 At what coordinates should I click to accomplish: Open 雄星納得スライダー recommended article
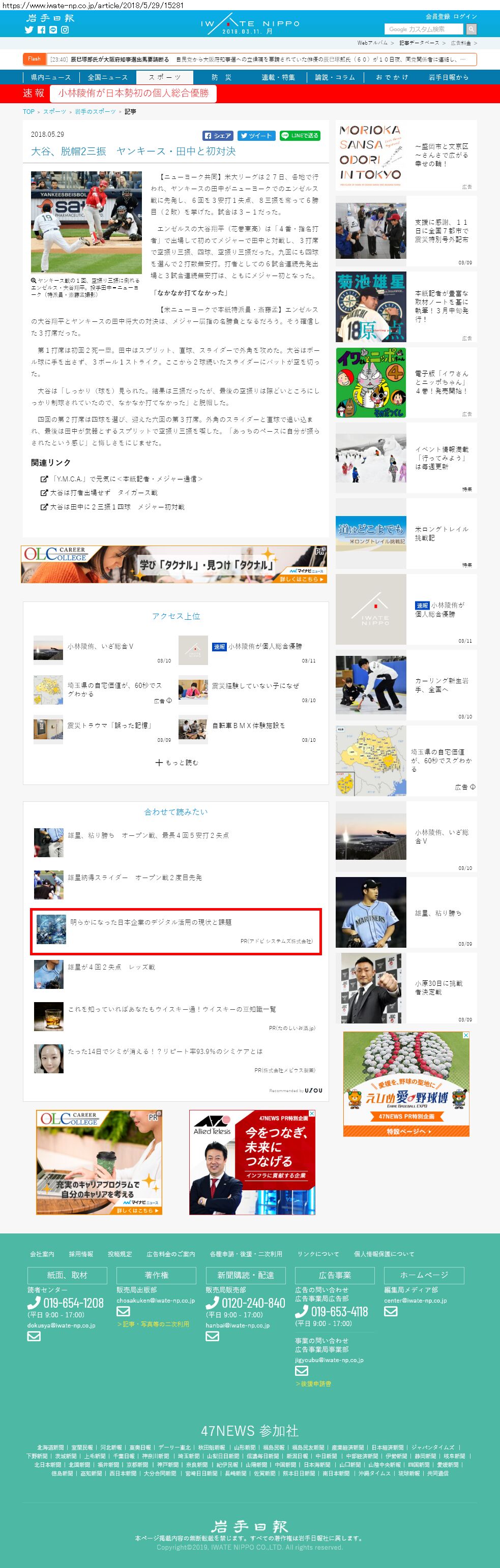tap(135, 877)
